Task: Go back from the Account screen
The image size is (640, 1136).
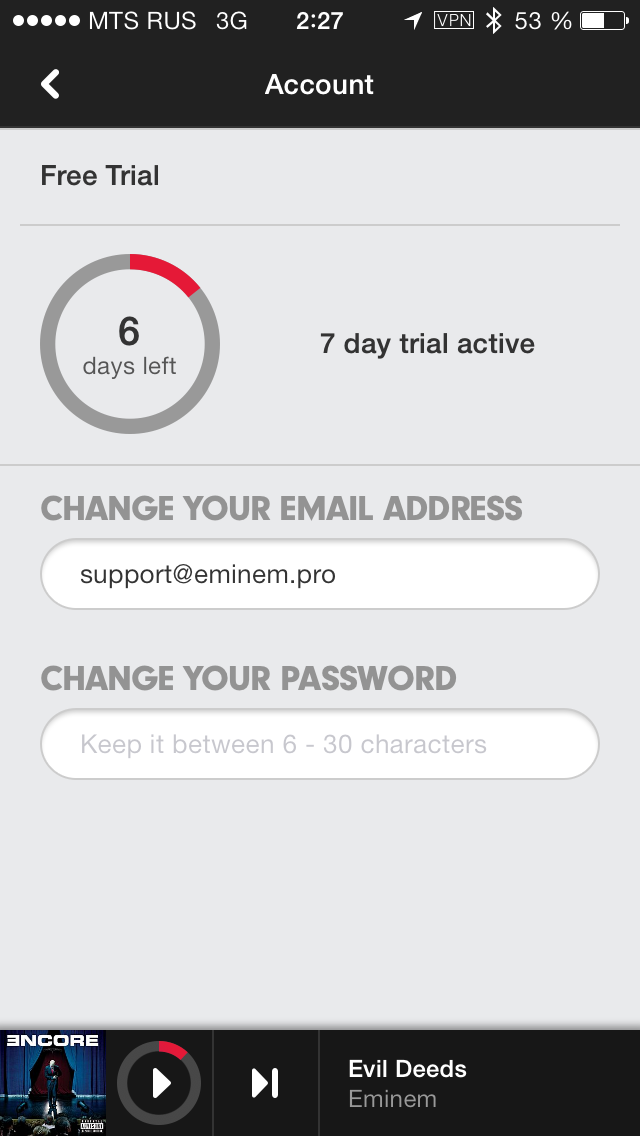Action: tap(50, 85)
